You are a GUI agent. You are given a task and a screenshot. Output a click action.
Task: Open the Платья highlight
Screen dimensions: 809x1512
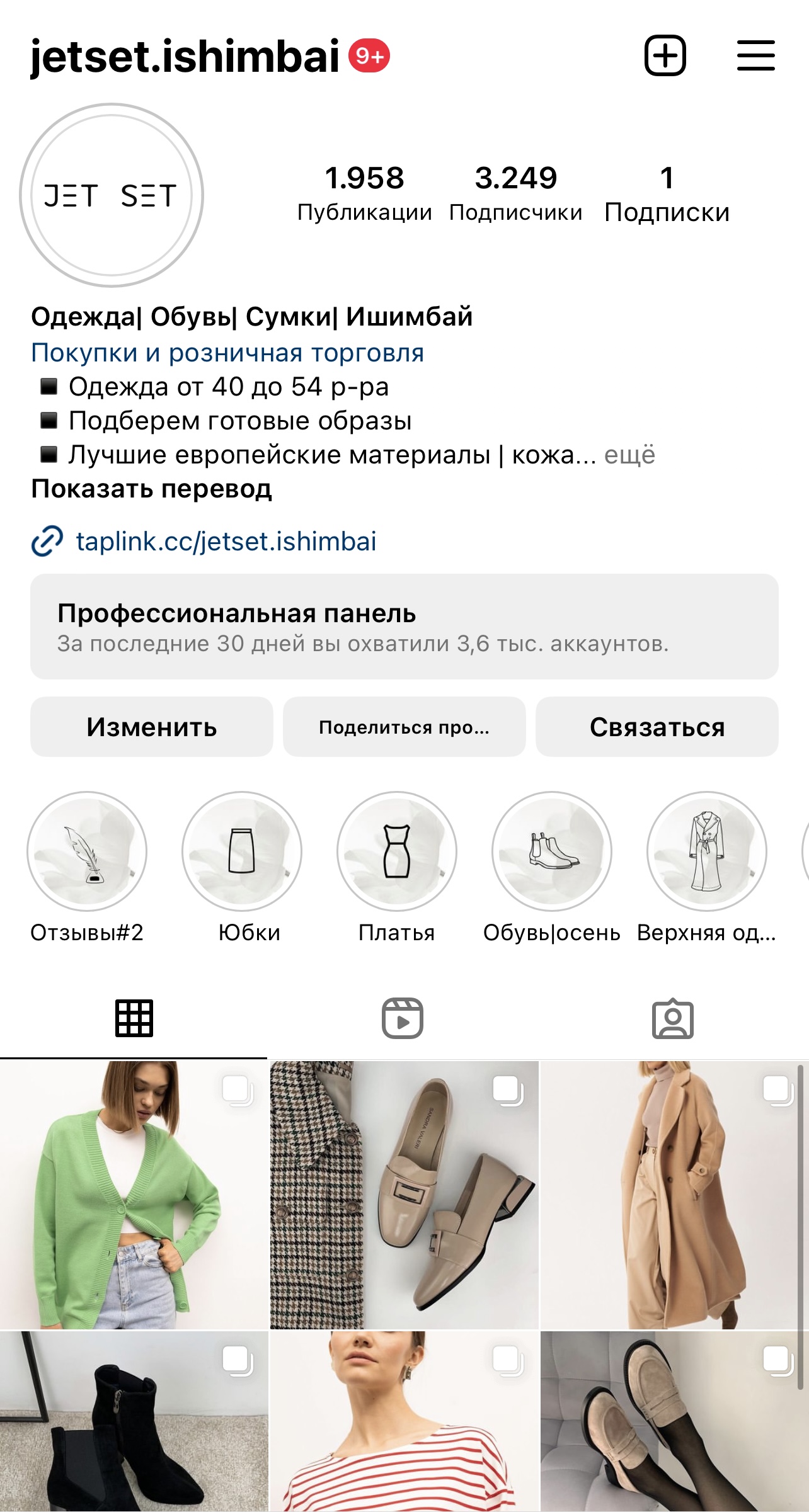tap(397, 851)
